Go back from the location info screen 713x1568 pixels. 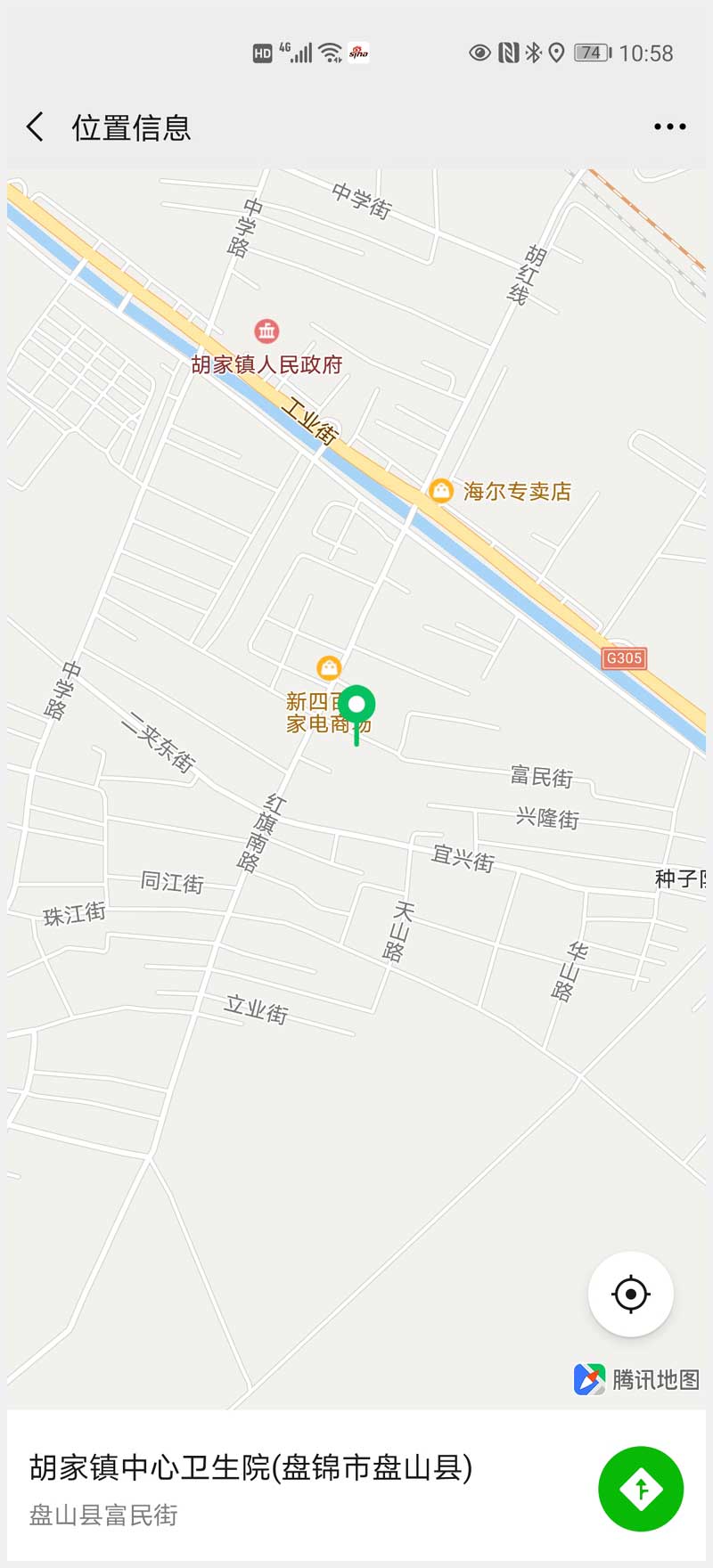click(x=36, y=127)
